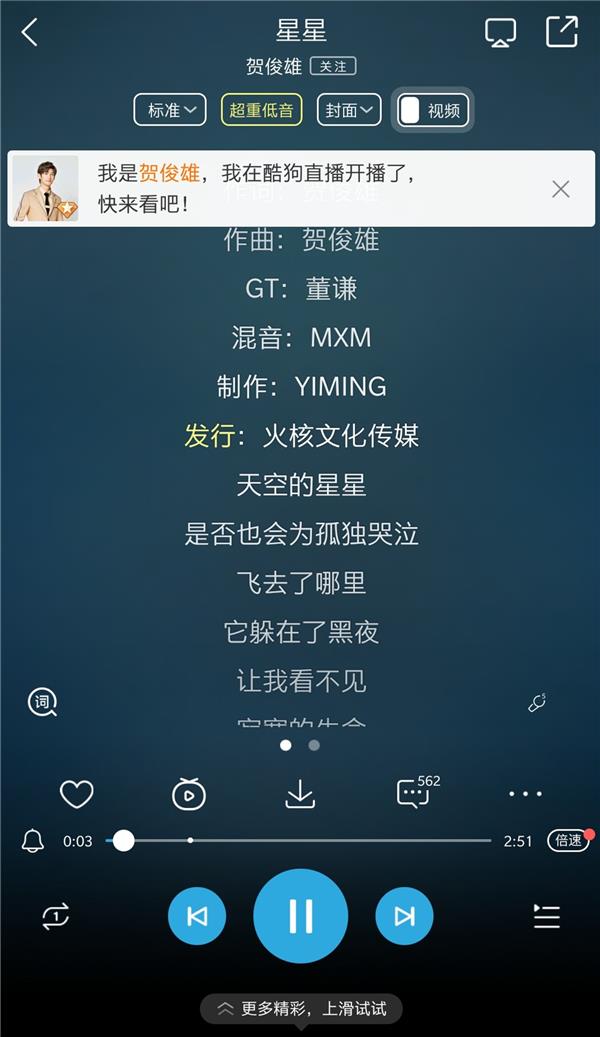Pause the current track
The image size is (600, 1037).
pos(300,916)
